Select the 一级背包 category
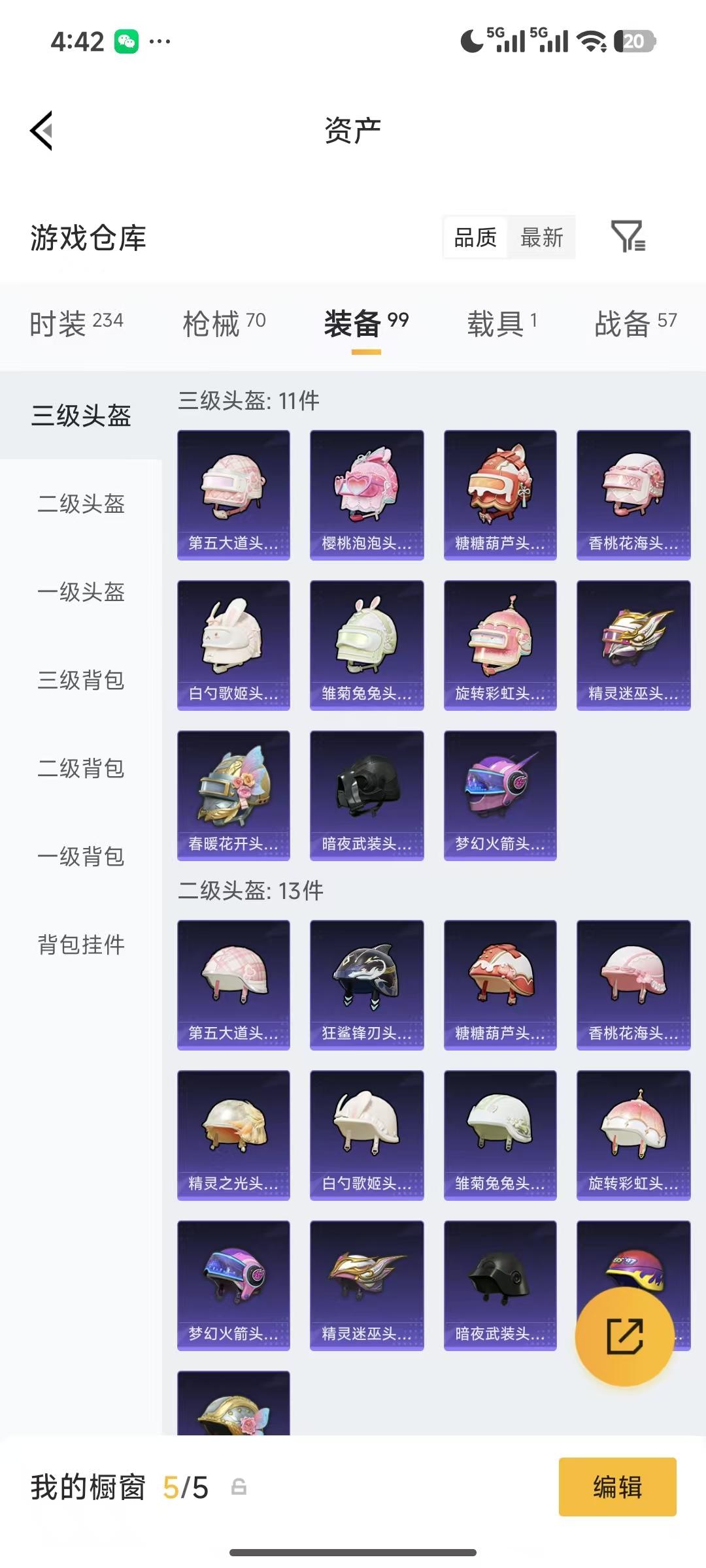 pos(81,857)
